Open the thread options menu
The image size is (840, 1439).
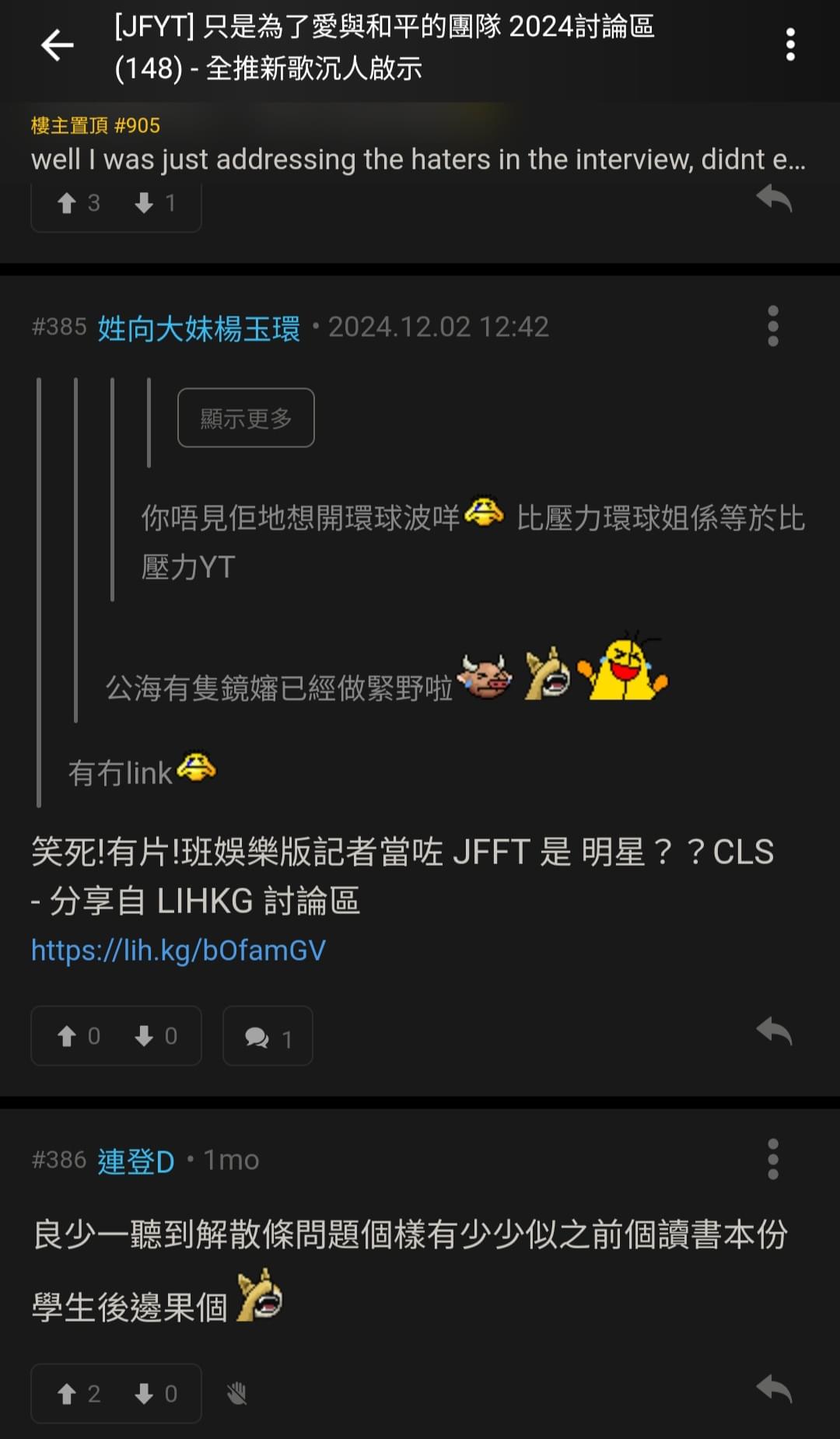point(790,44)
